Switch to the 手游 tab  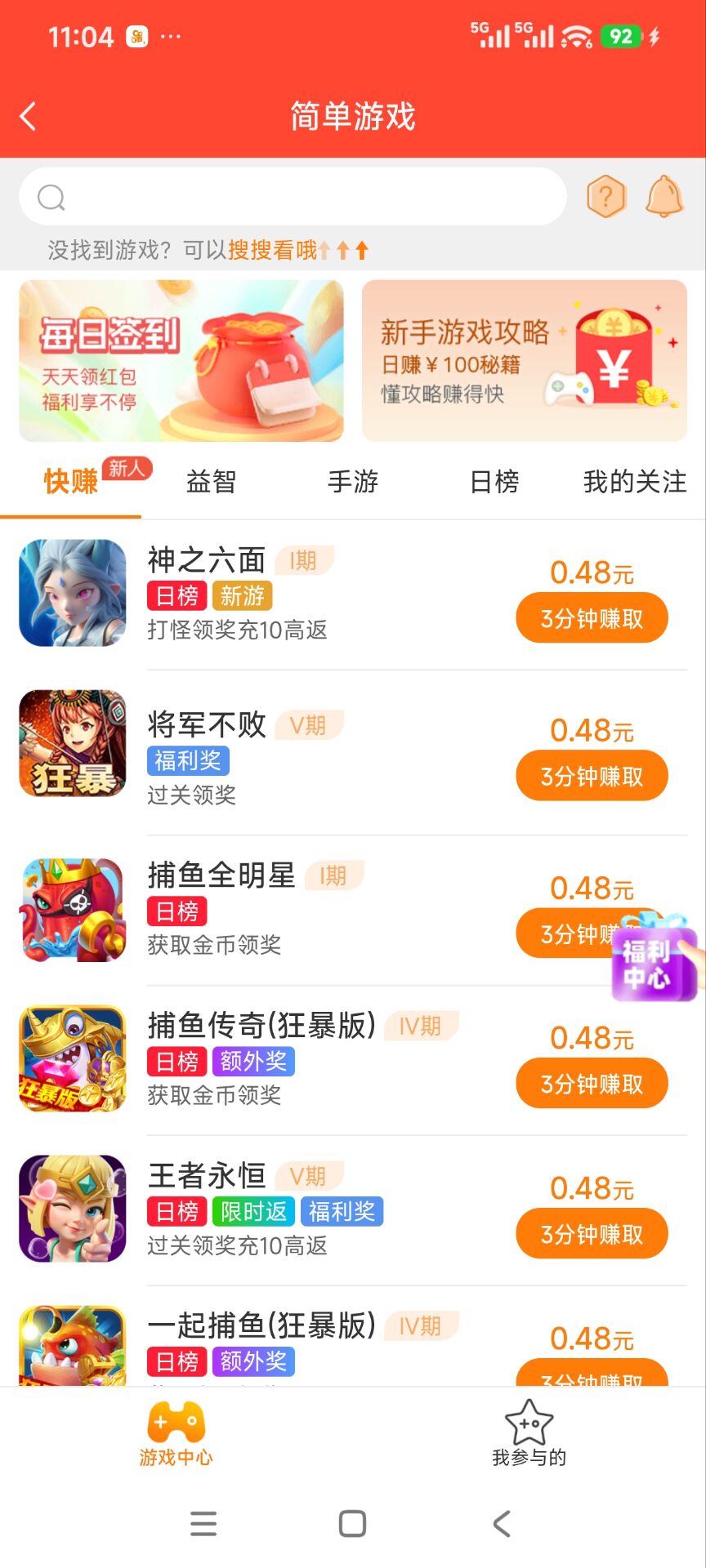point(353,483)
